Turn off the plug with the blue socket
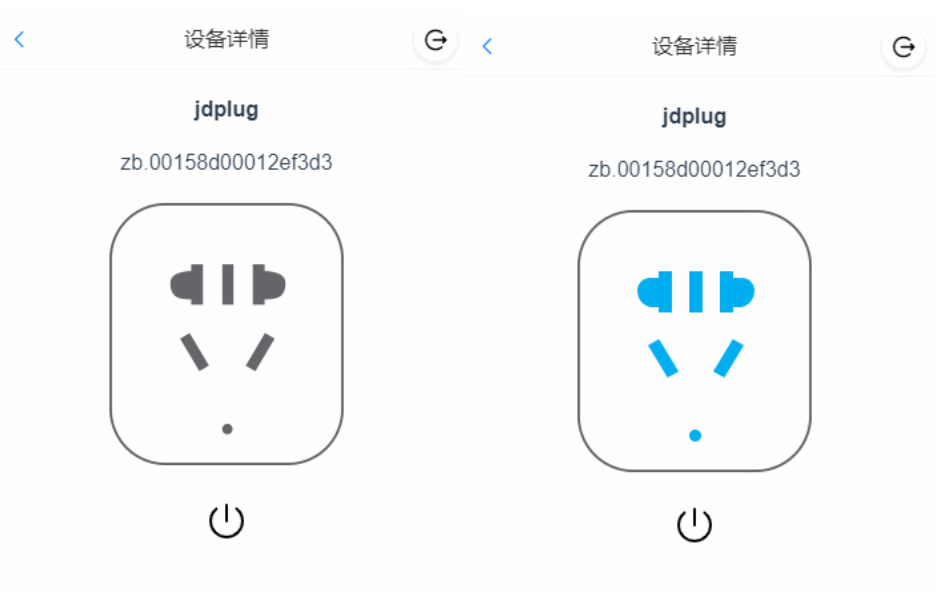This screenshot has height=592, width=938. coord(695,525)
